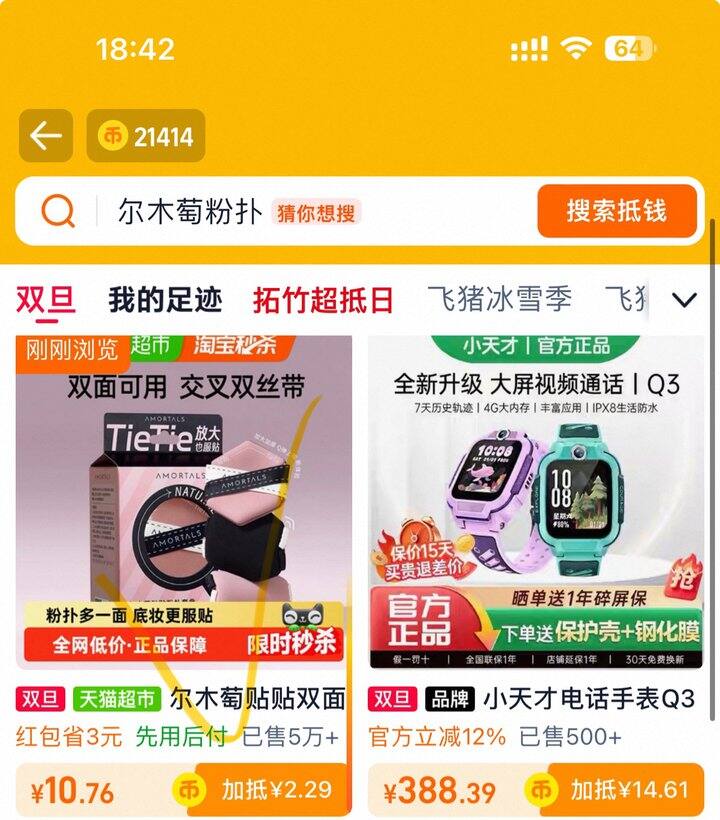The height and width of the screenshot is (820, 720).
Task: Expand the category tab dropdown chevron
Action: (684, 299)
